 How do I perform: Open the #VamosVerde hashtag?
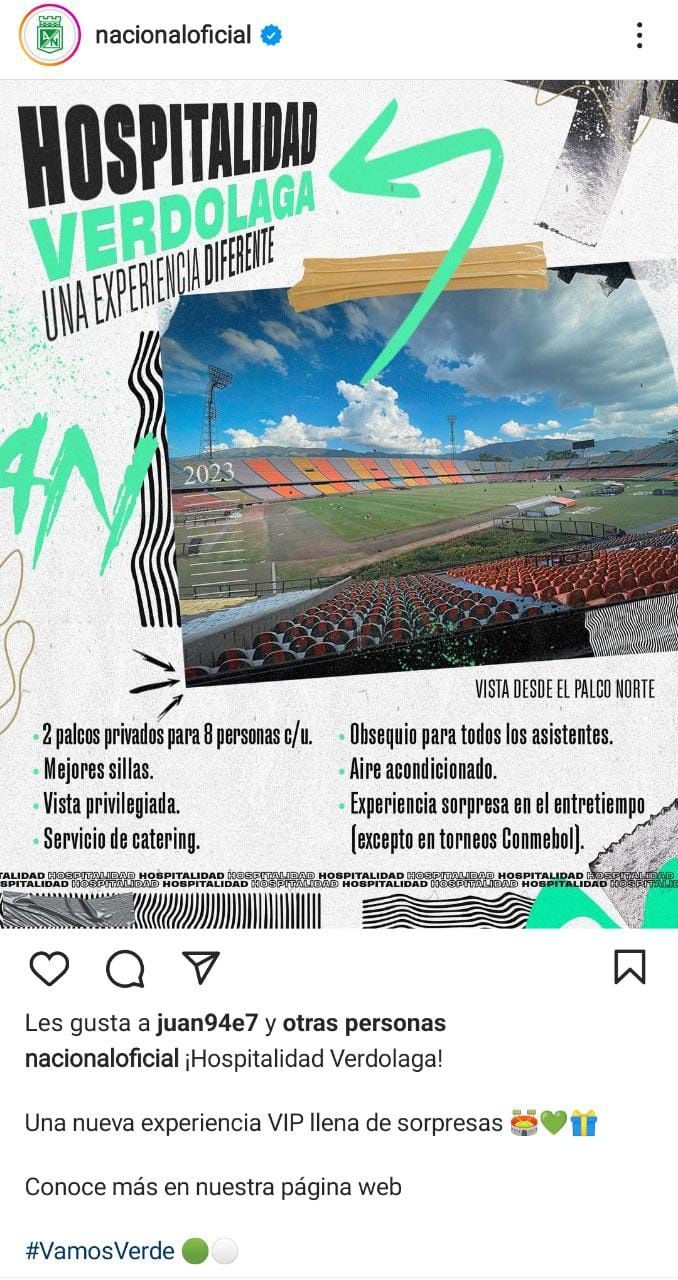[x=99, y=1251]
